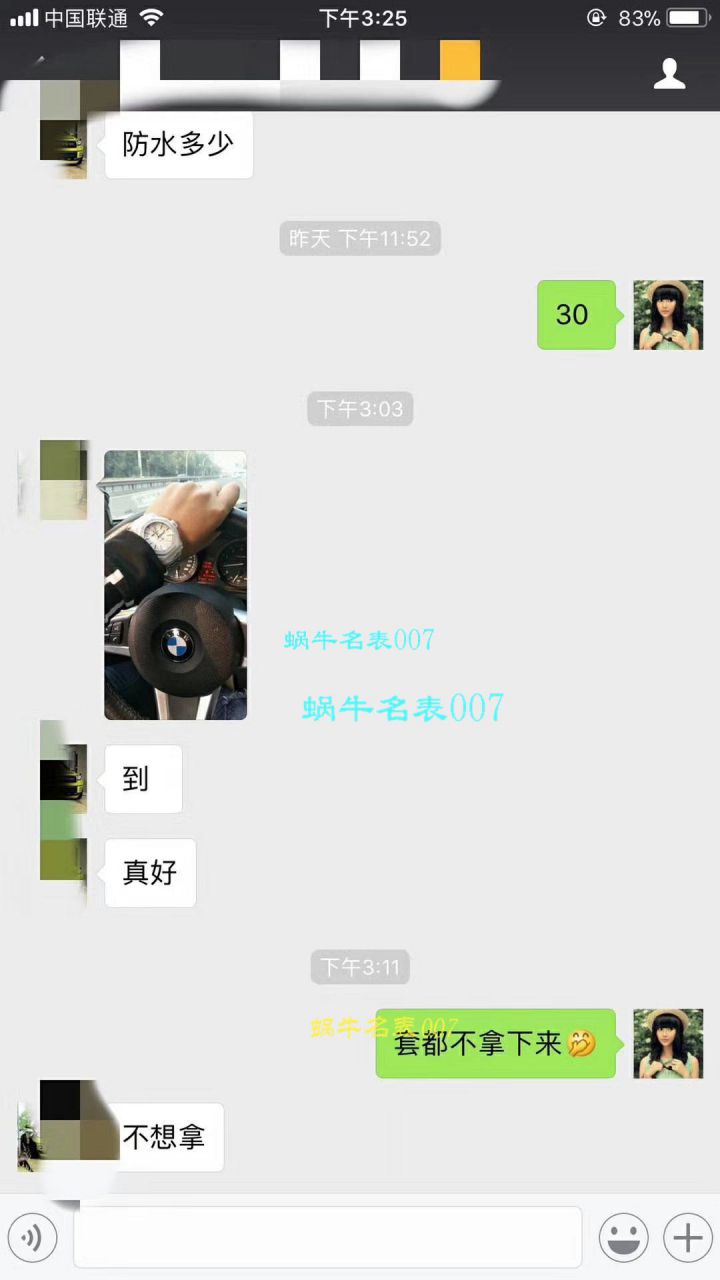
Task: Open the emoji picker smiley icon
Action: pos(623,1237)
